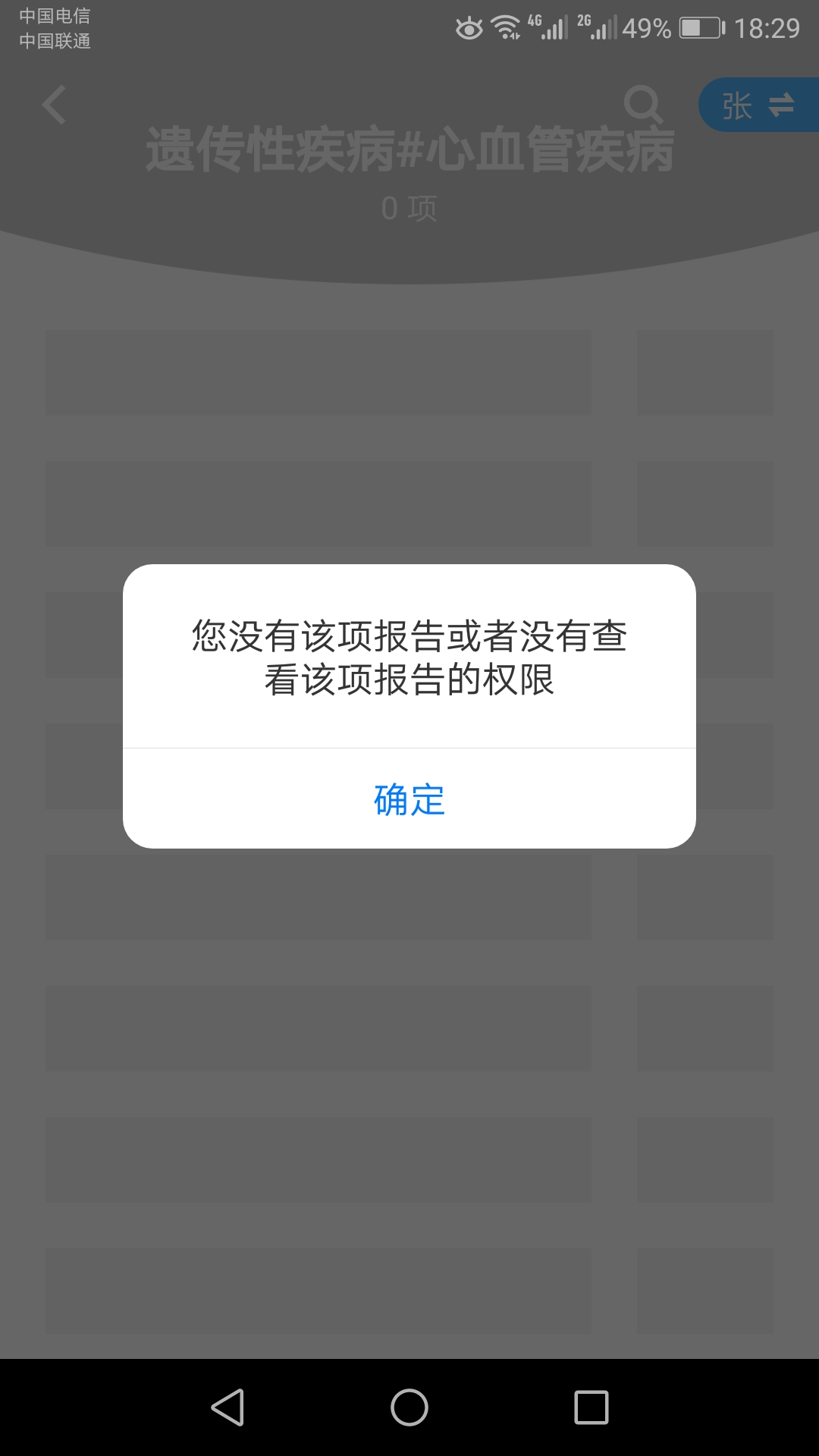Tap the system home button

coord(409,1407)
